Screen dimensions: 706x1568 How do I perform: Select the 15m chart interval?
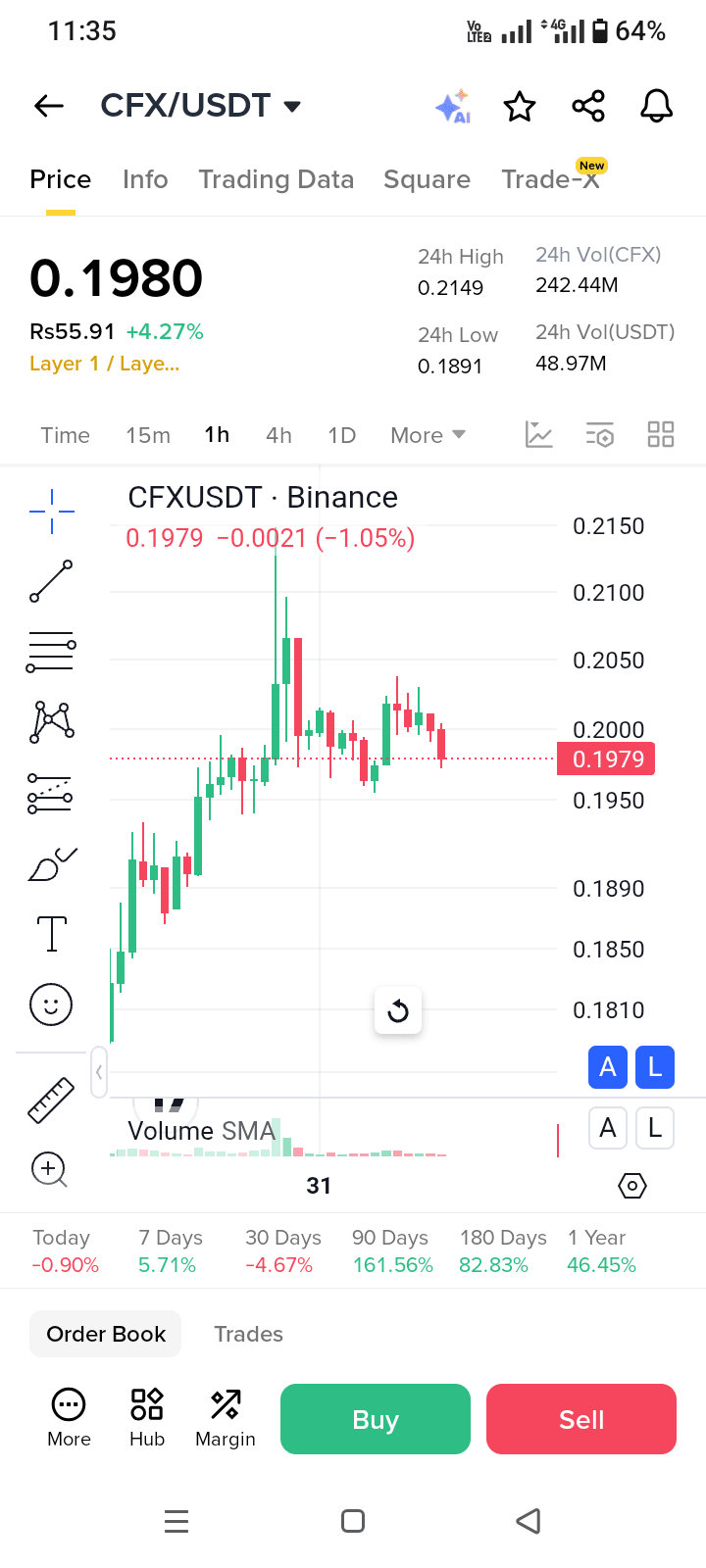148,435
